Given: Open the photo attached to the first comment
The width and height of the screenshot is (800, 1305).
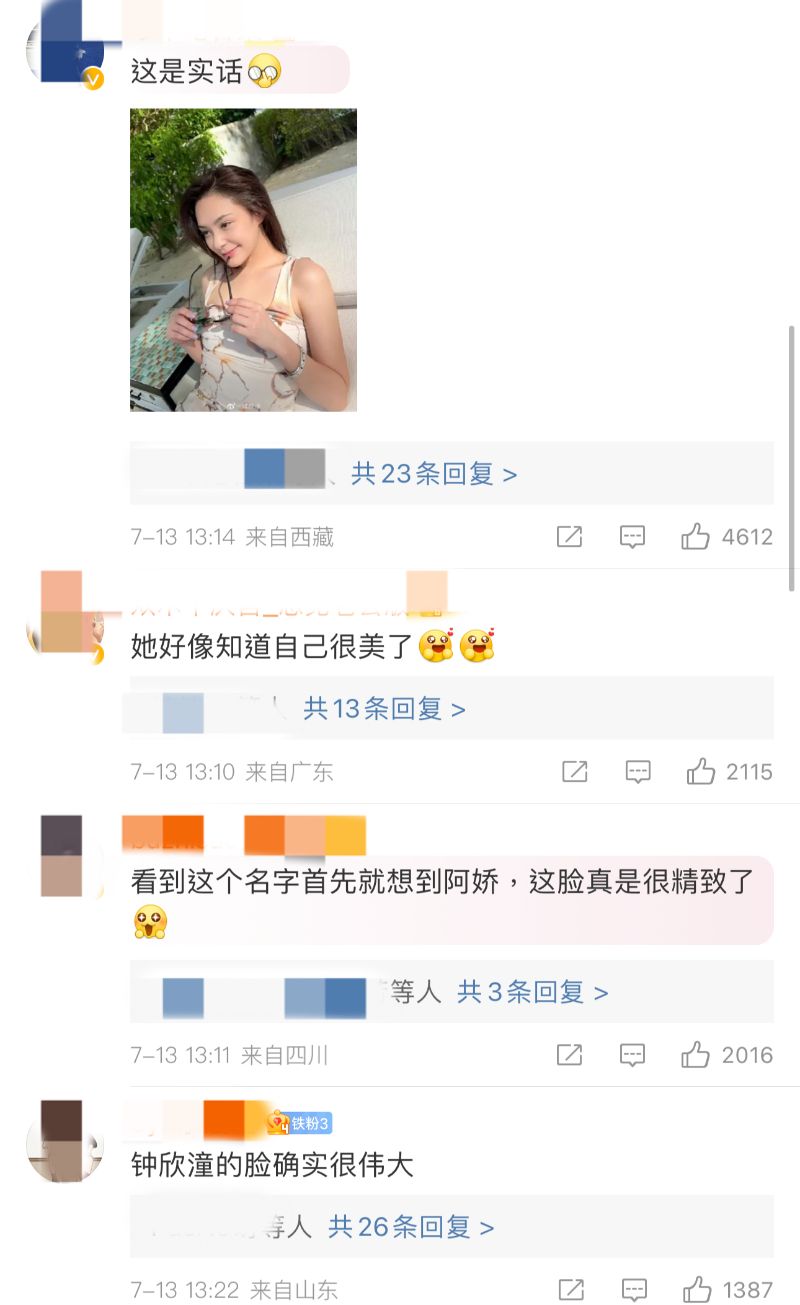Looking at the screenshot, I should [243, 260].
